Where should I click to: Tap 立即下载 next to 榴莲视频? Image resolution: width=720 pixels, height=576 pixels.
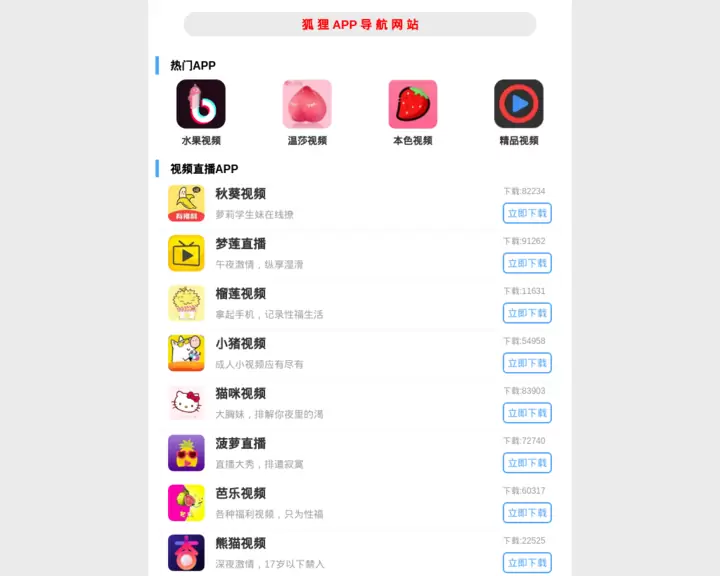point(527,313)
